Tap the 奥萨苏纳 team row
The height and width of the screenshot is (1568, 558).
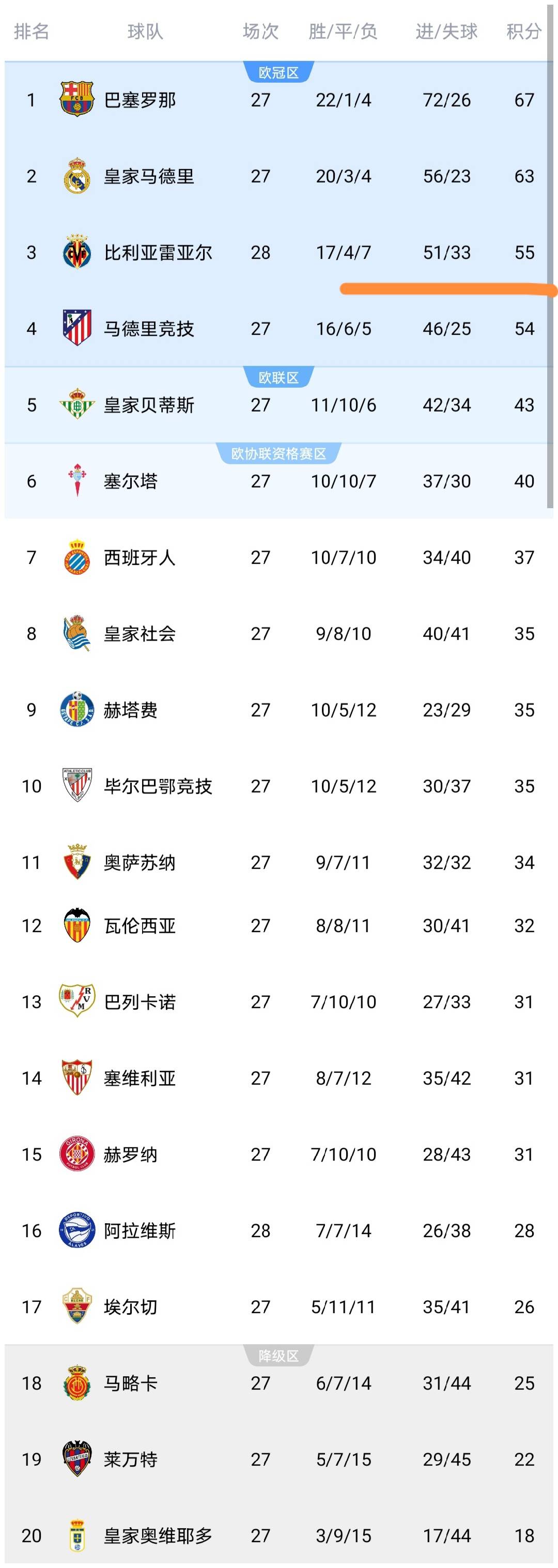point(139,862)
